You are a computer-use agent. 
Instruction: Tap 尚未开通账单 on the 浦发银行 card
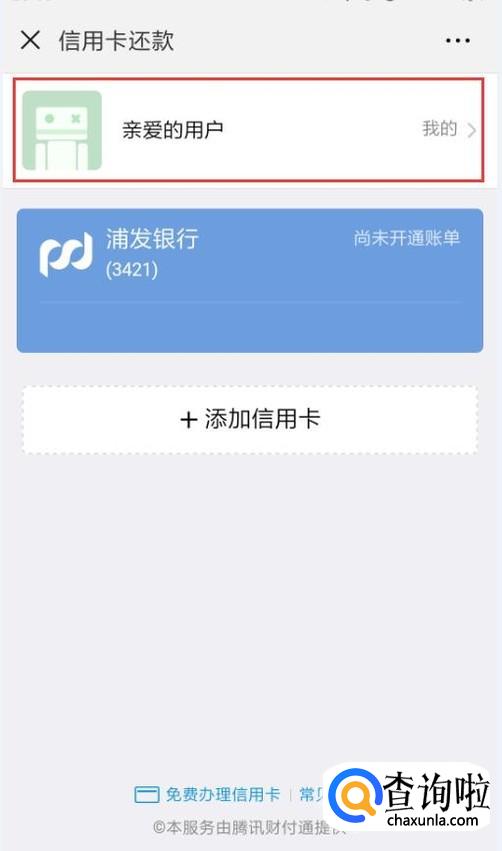[406, 238]
